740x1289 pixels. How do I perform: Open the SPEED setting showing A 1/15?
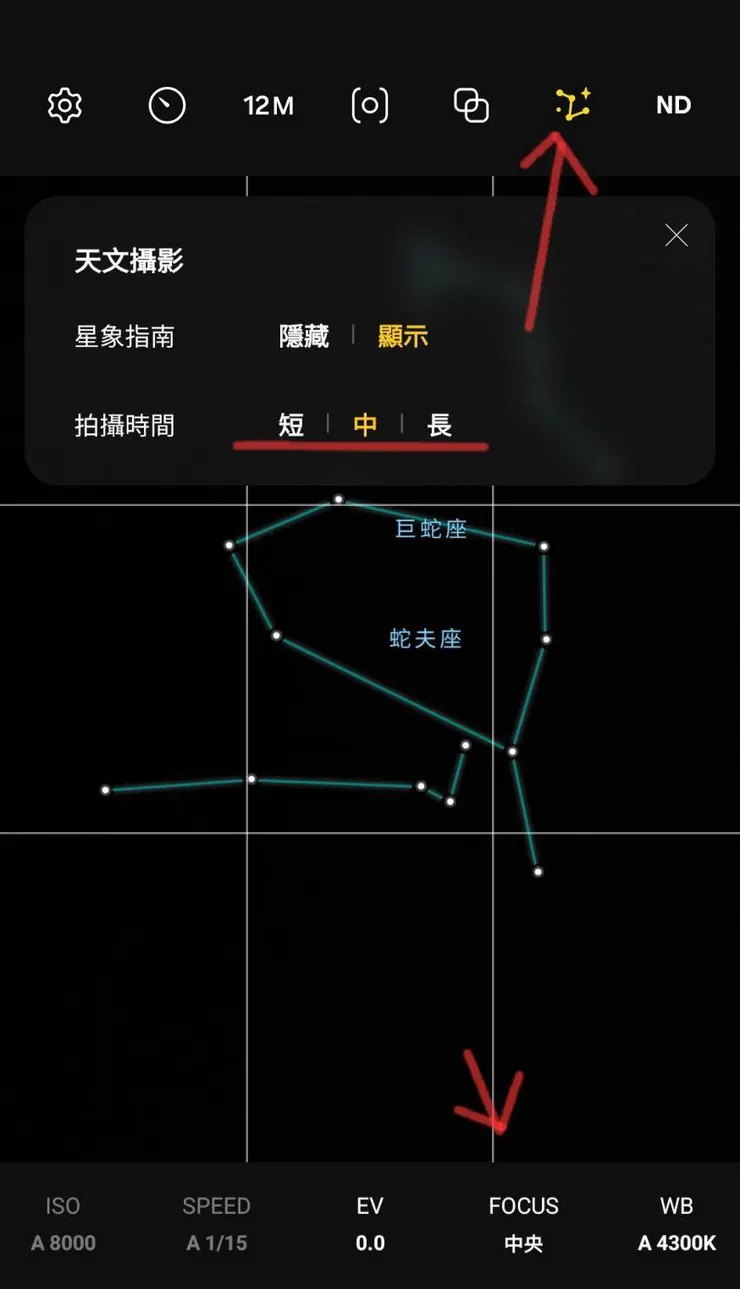(x=216, y=1224)
